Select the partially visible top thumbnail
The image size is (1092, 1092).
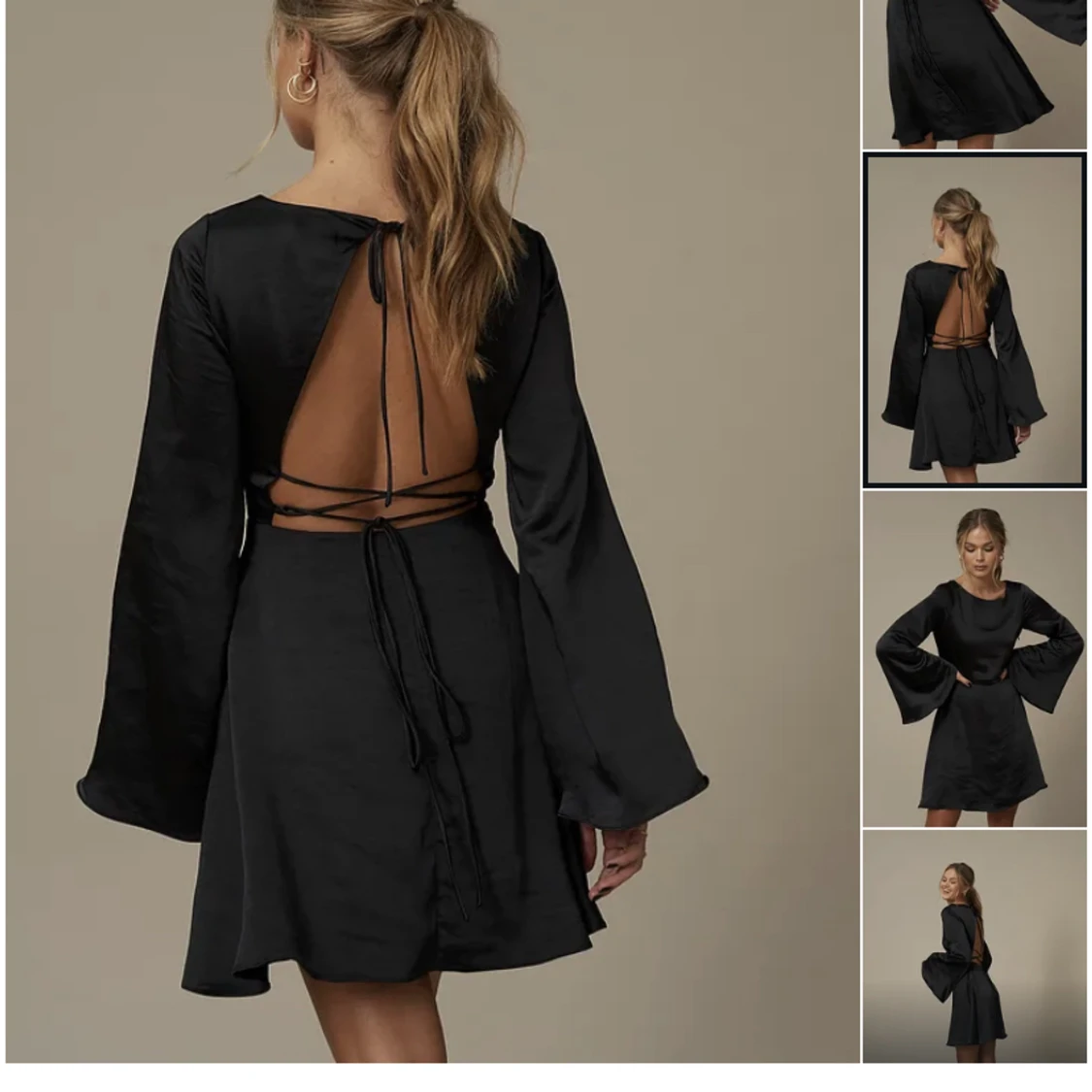pos(975,73)
